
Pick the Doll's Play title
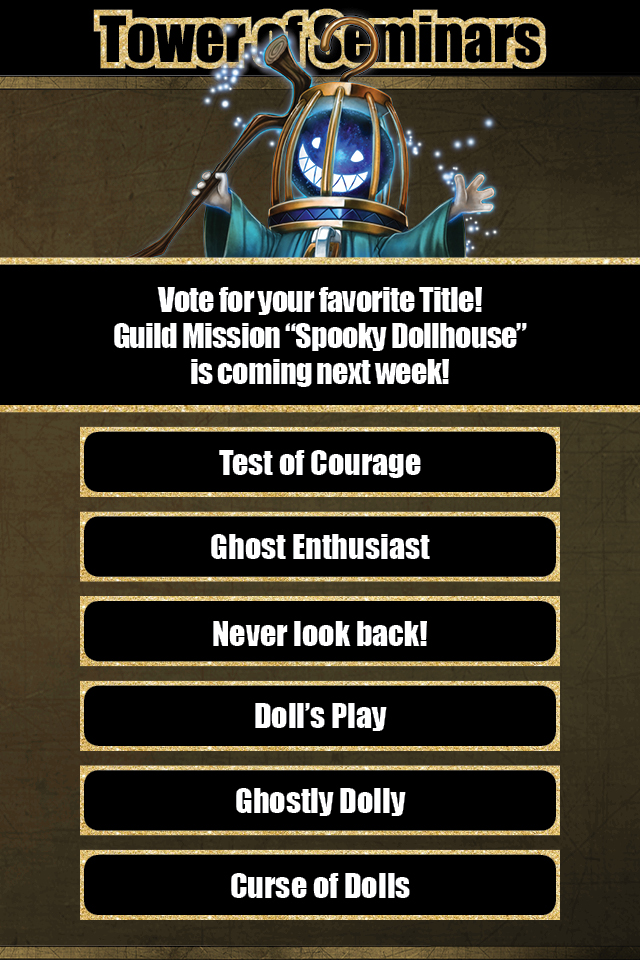320,716
